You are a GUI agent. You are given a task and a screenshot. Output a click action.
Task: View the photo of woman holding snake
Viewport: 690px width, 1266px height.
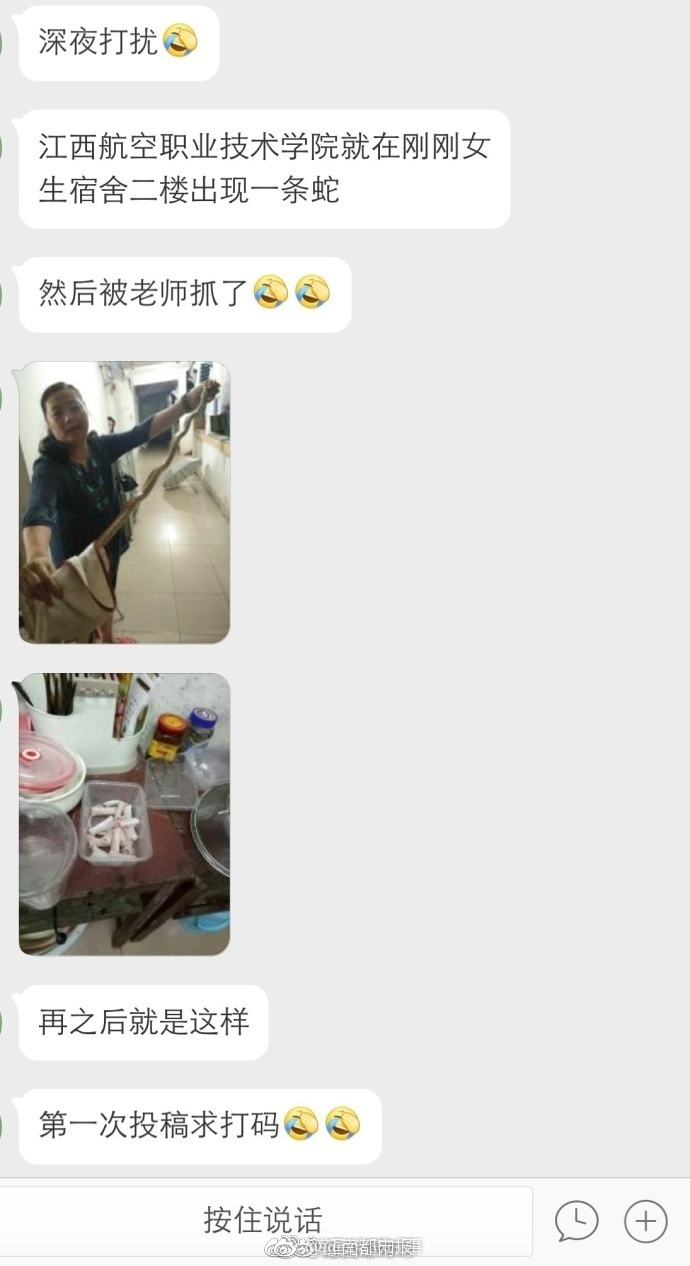(x=124, y=502)
